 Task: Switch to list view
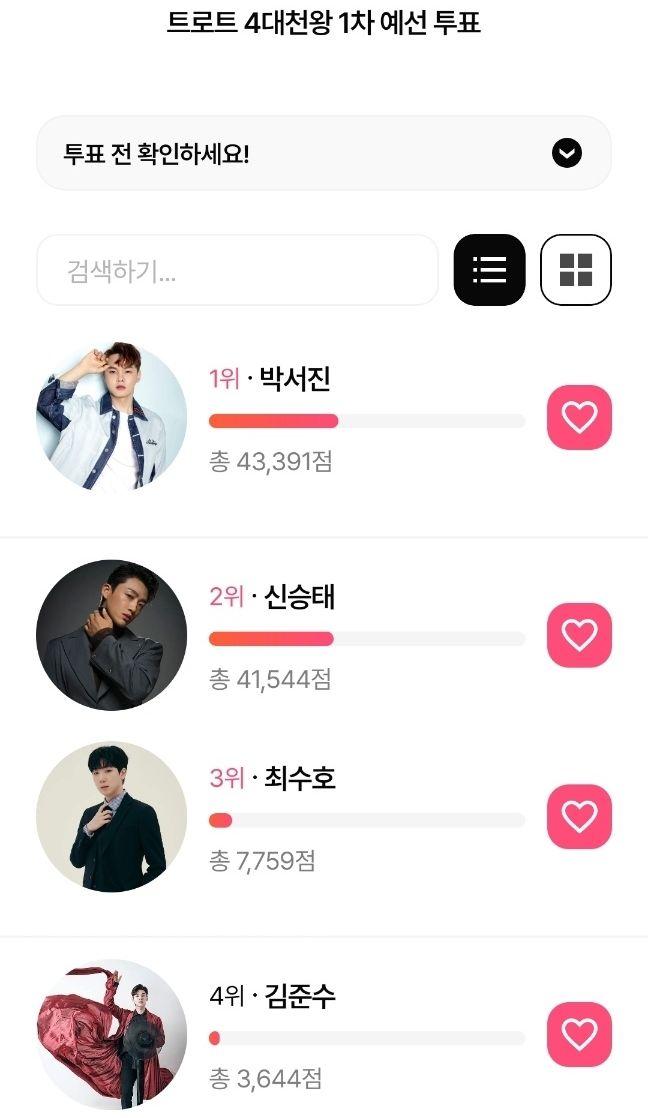(x=489, y=270)
